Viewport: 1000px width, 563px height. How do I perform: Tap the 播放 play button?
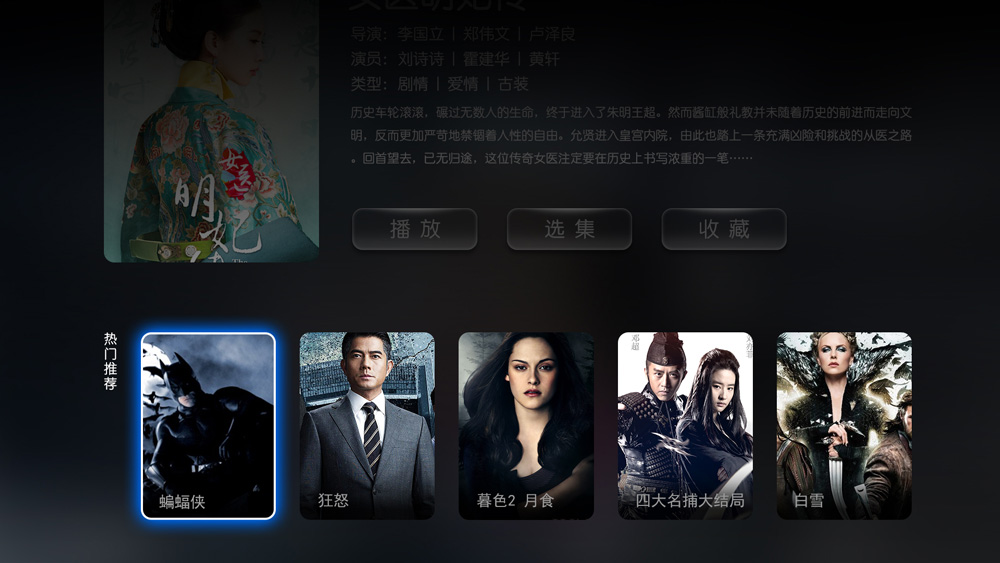click(414, 229)
